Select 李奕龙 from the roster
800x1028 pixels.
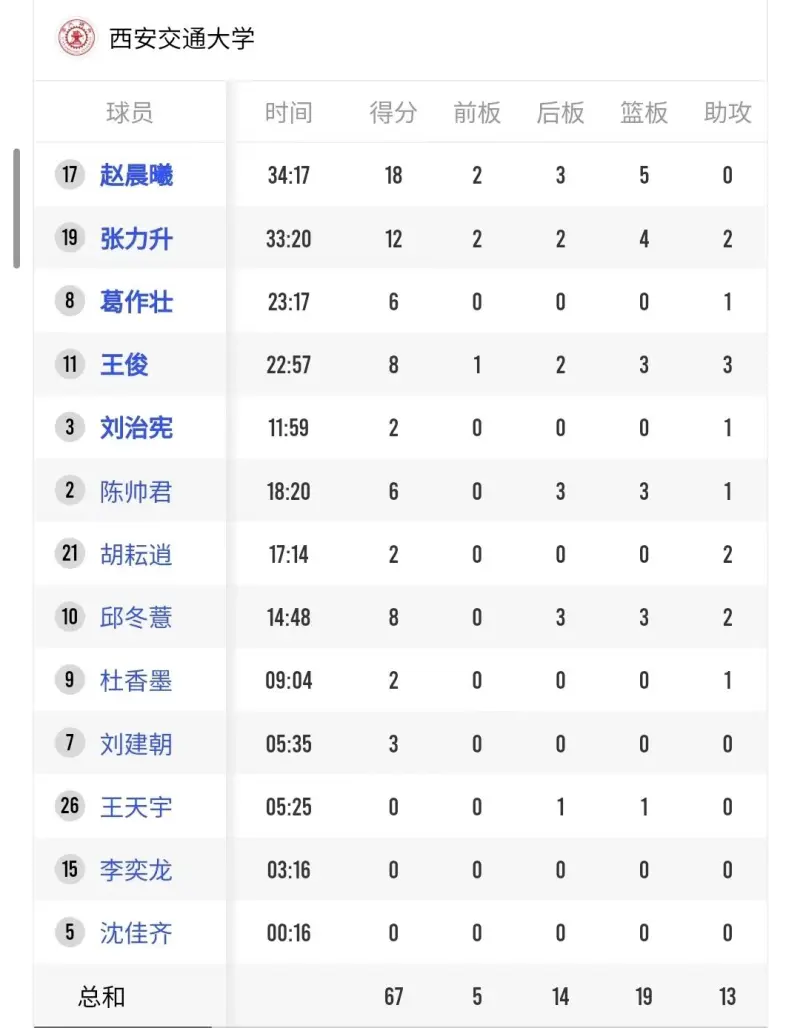pyautogui.click(x=136, y=870)
